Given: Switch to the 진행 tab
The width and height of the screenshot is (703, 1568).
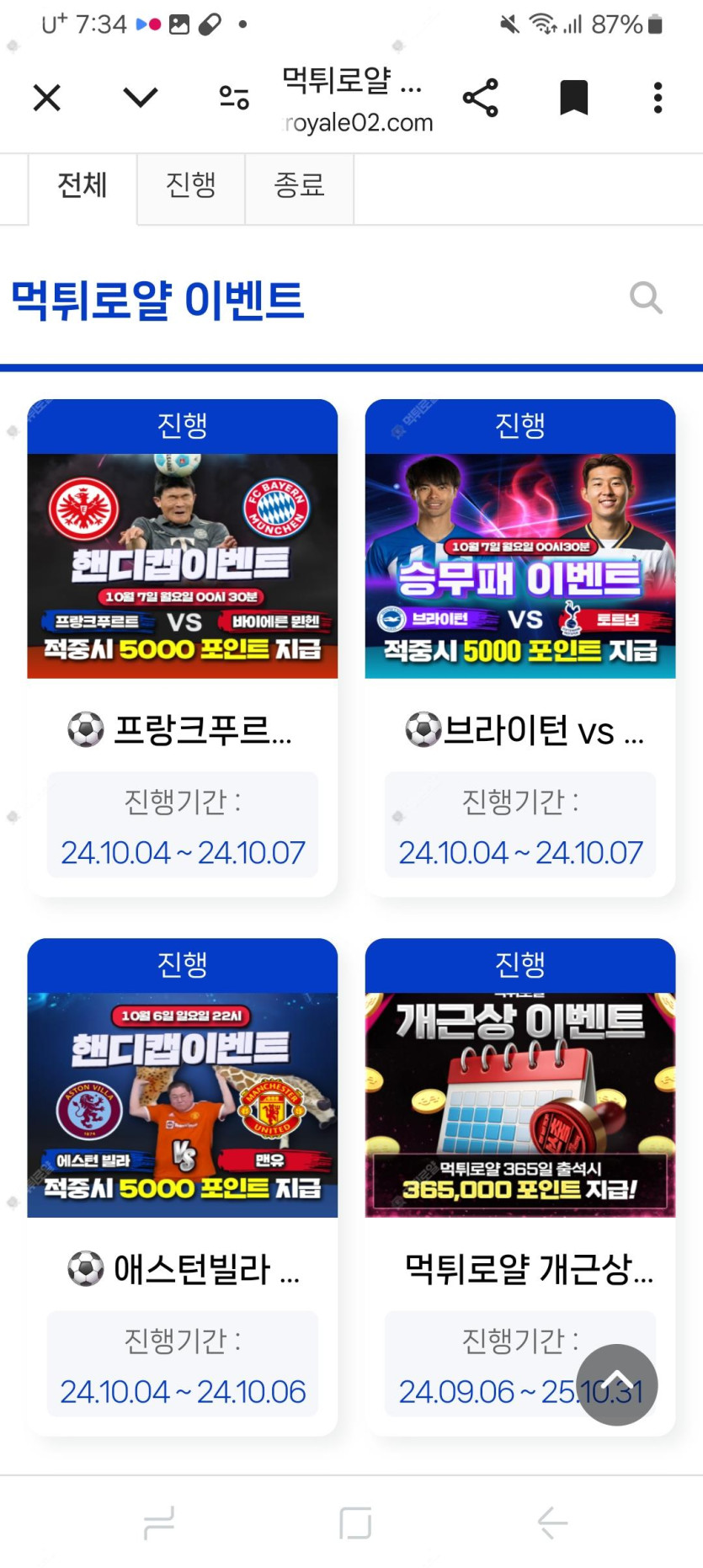Looking at the screenshot, I should click(191, 185).
